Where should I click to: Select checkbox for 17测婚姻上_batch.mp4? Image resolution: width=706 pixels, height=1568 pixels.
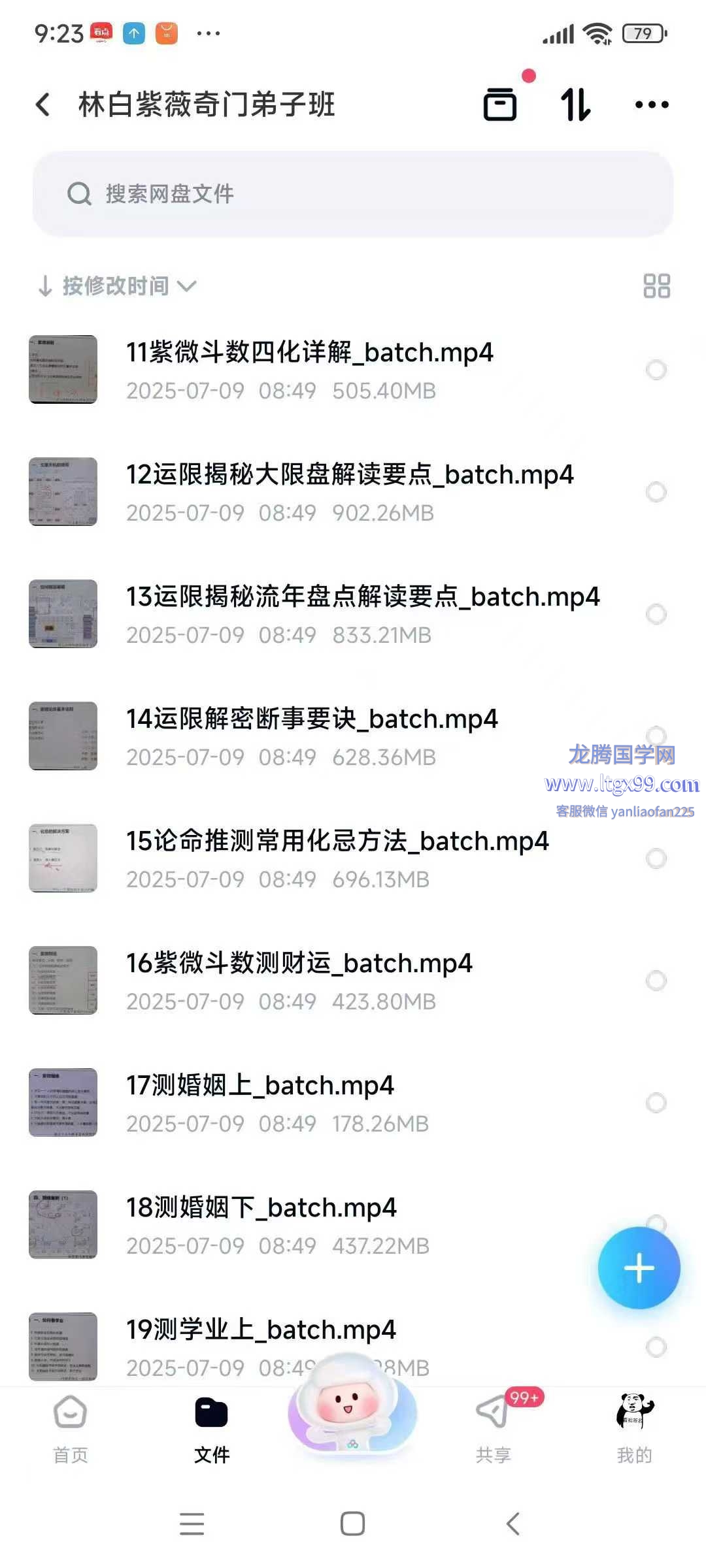point(656,1103)
